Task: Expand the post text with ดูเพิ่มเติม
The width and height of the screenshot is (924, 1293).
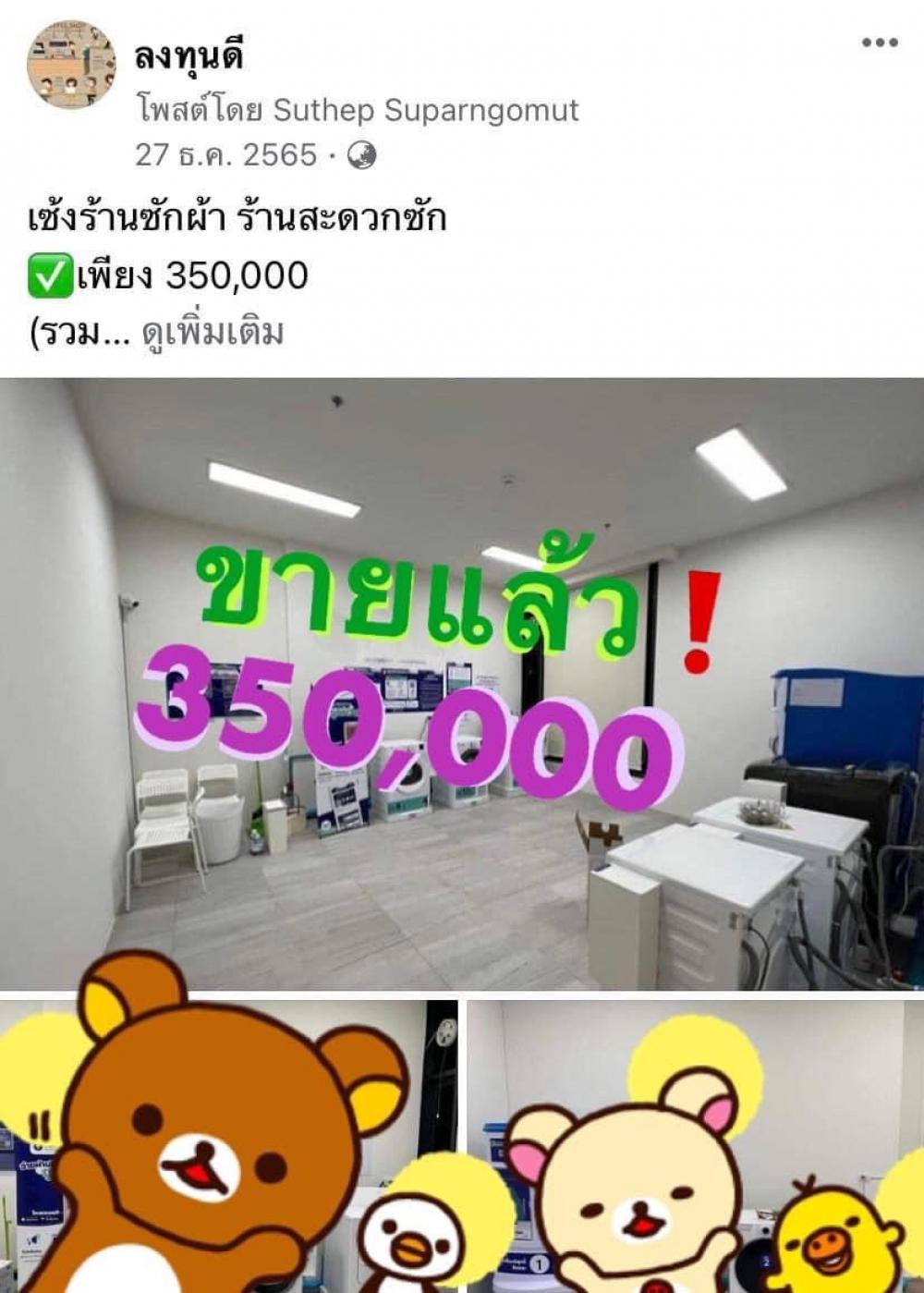Action: tap(213, 332)
